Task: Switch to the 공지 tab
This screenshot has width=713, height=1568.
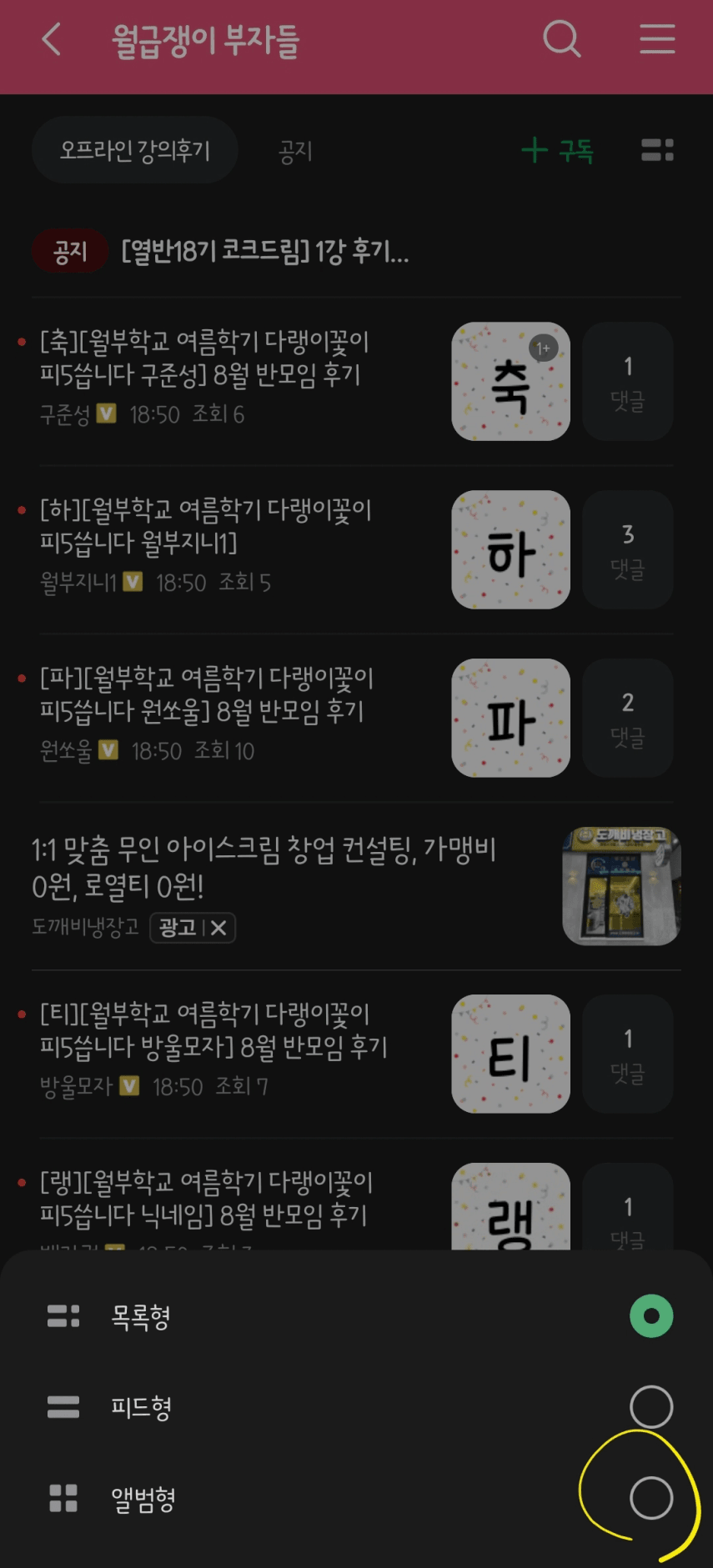Action: (295, 152)
